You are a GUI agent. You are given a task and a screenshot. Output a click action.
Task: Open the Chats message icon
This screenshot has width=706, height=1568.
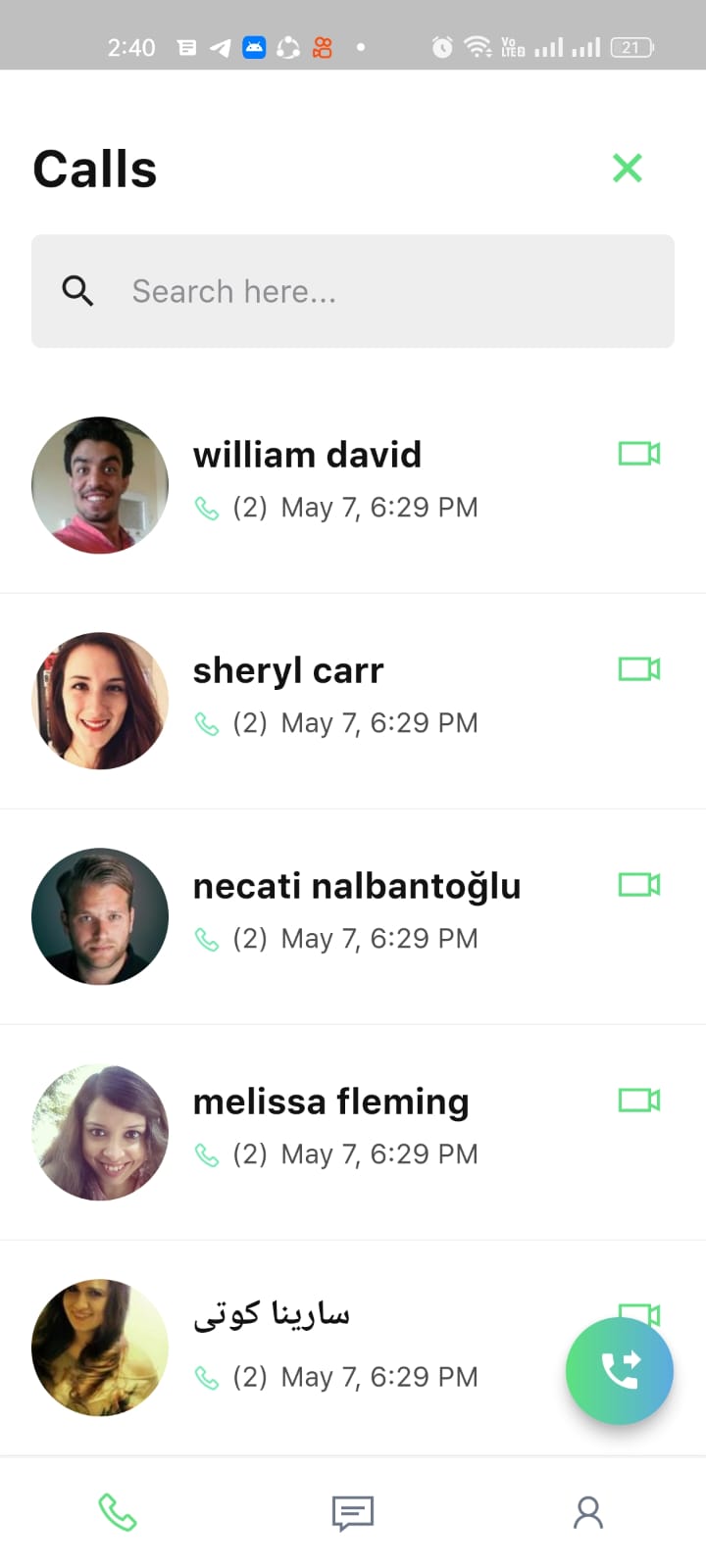point(353,1512)
